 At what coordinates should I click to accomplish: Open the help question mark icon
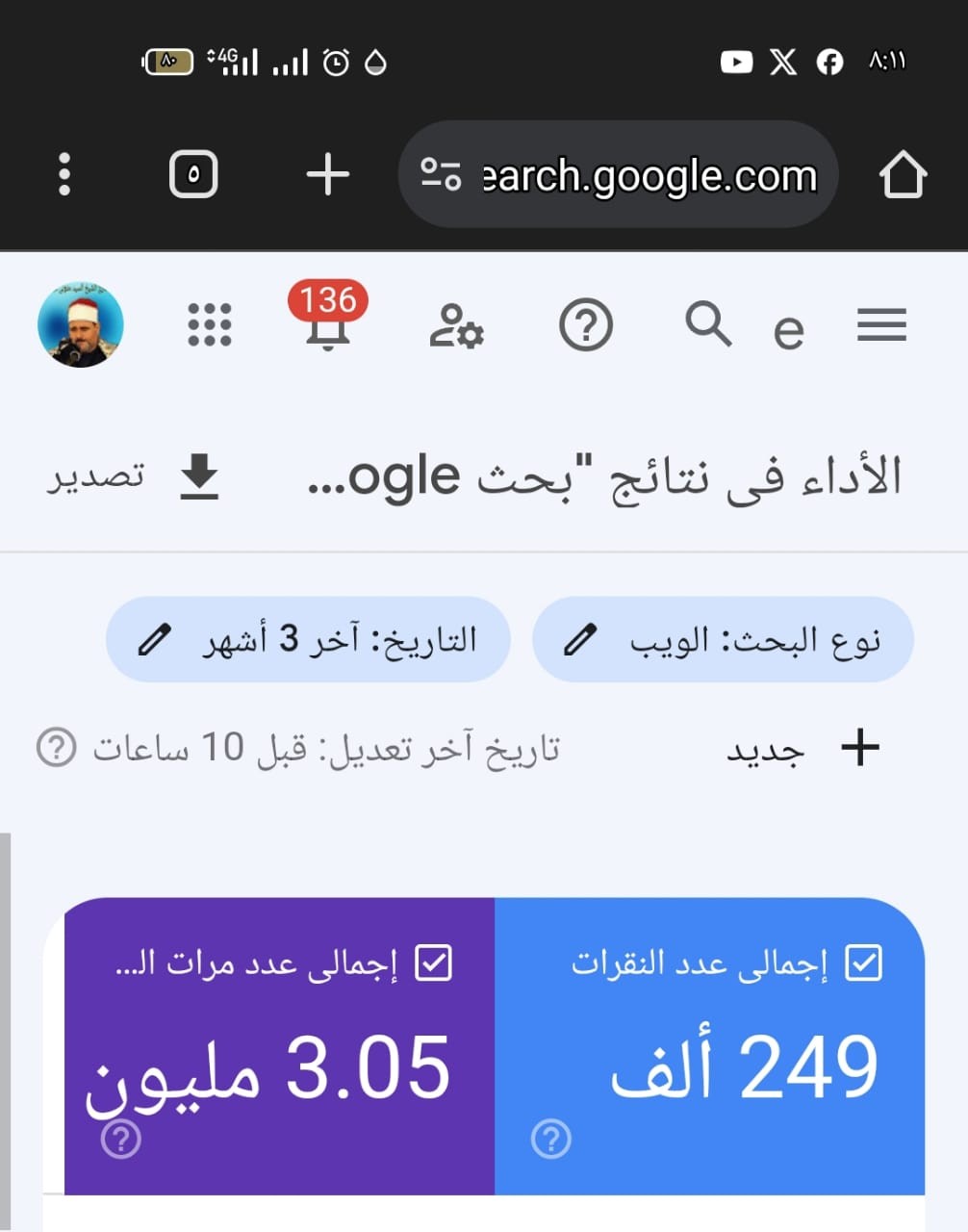click(586, 325)
